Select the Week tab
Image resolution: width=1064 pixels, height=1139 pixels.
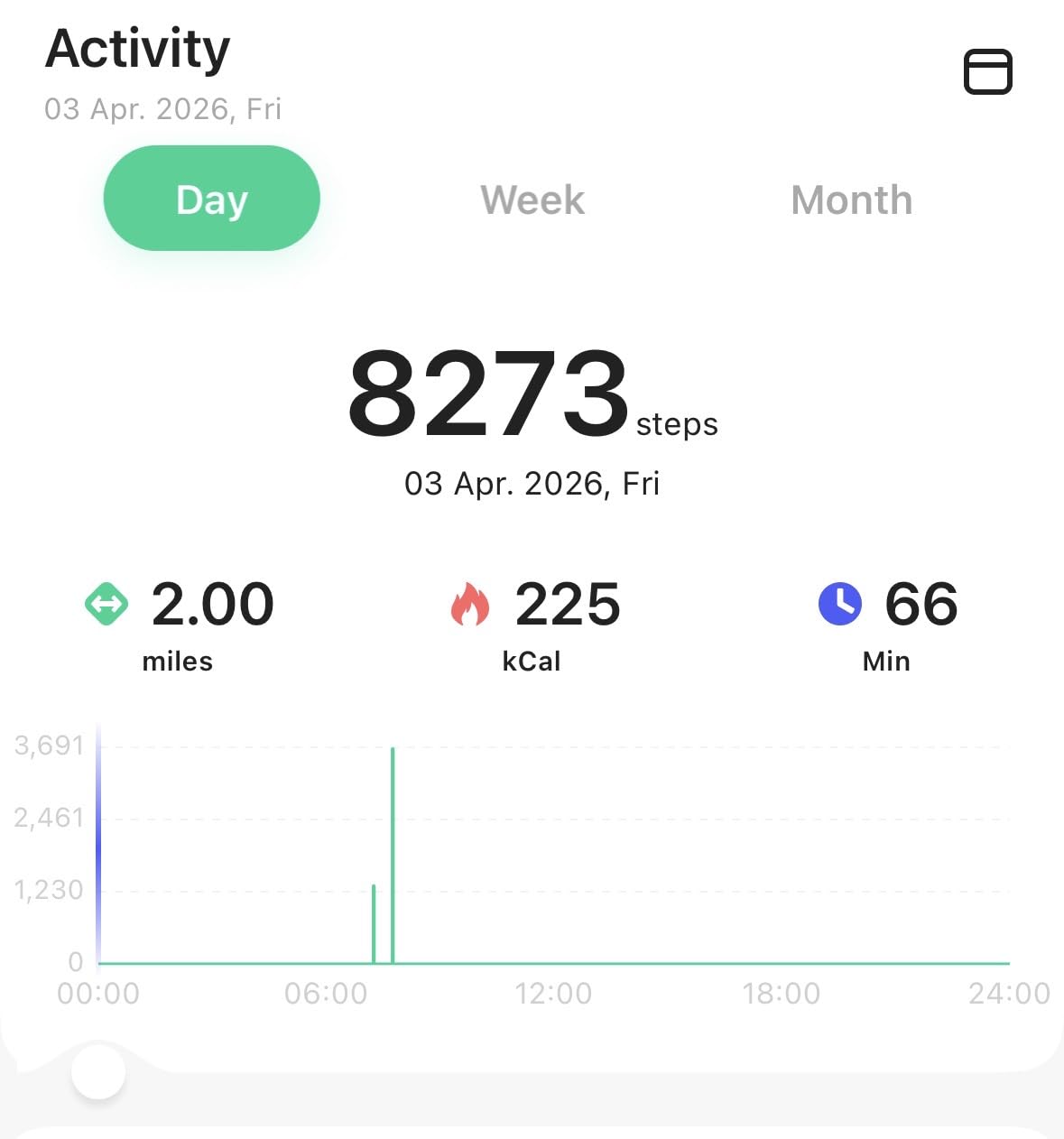click(532, 199)
